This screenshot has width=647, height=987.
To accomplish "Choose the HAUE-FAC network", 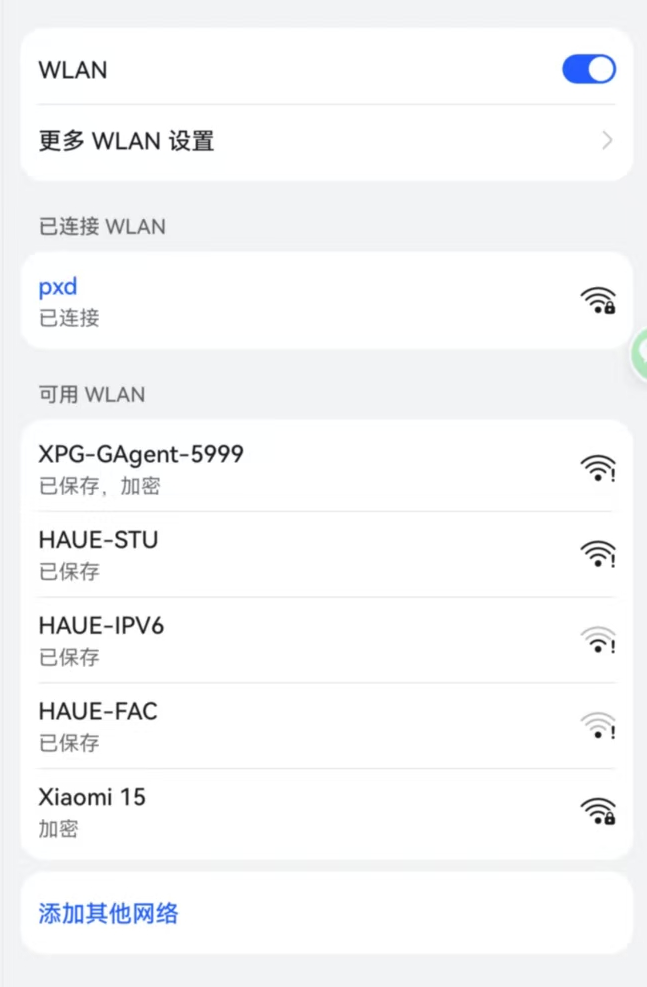I will coord(300,725).
